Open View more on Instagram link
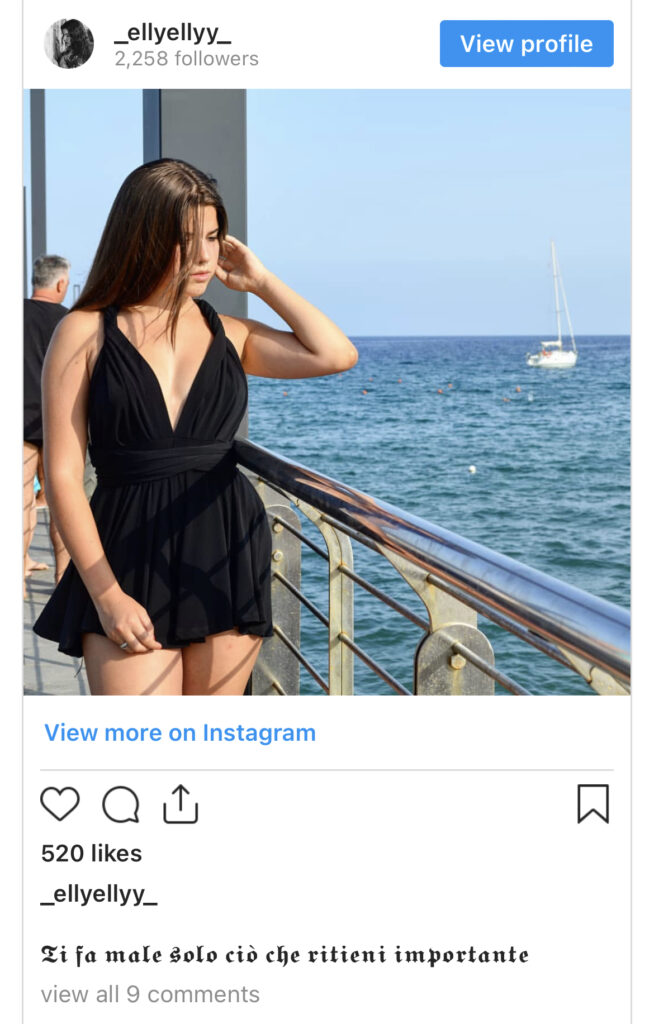This screenshot has width=654, height=1024. [180, 733]
